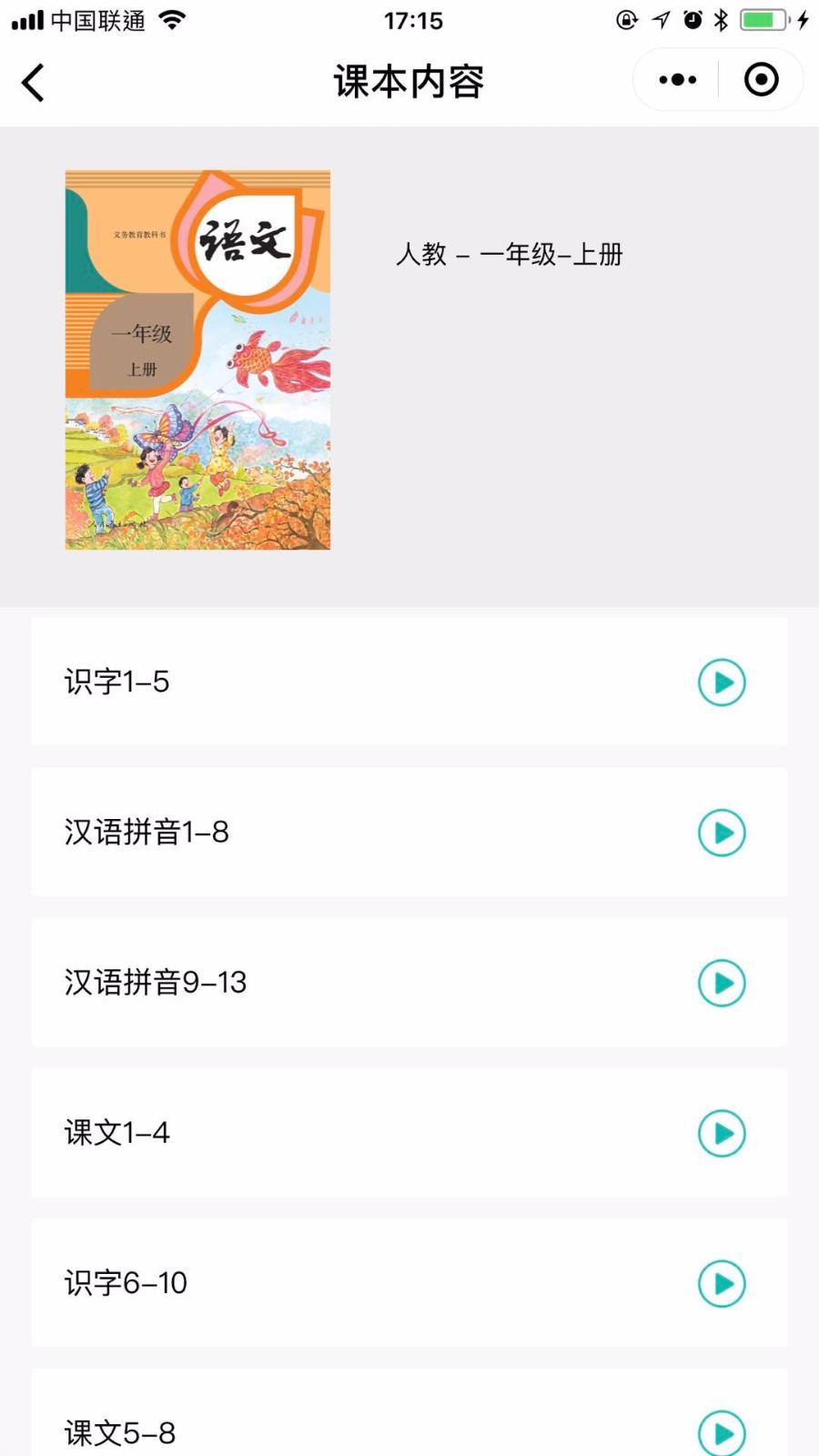Play the 课文1-4 lesson

coord(722,1133)
